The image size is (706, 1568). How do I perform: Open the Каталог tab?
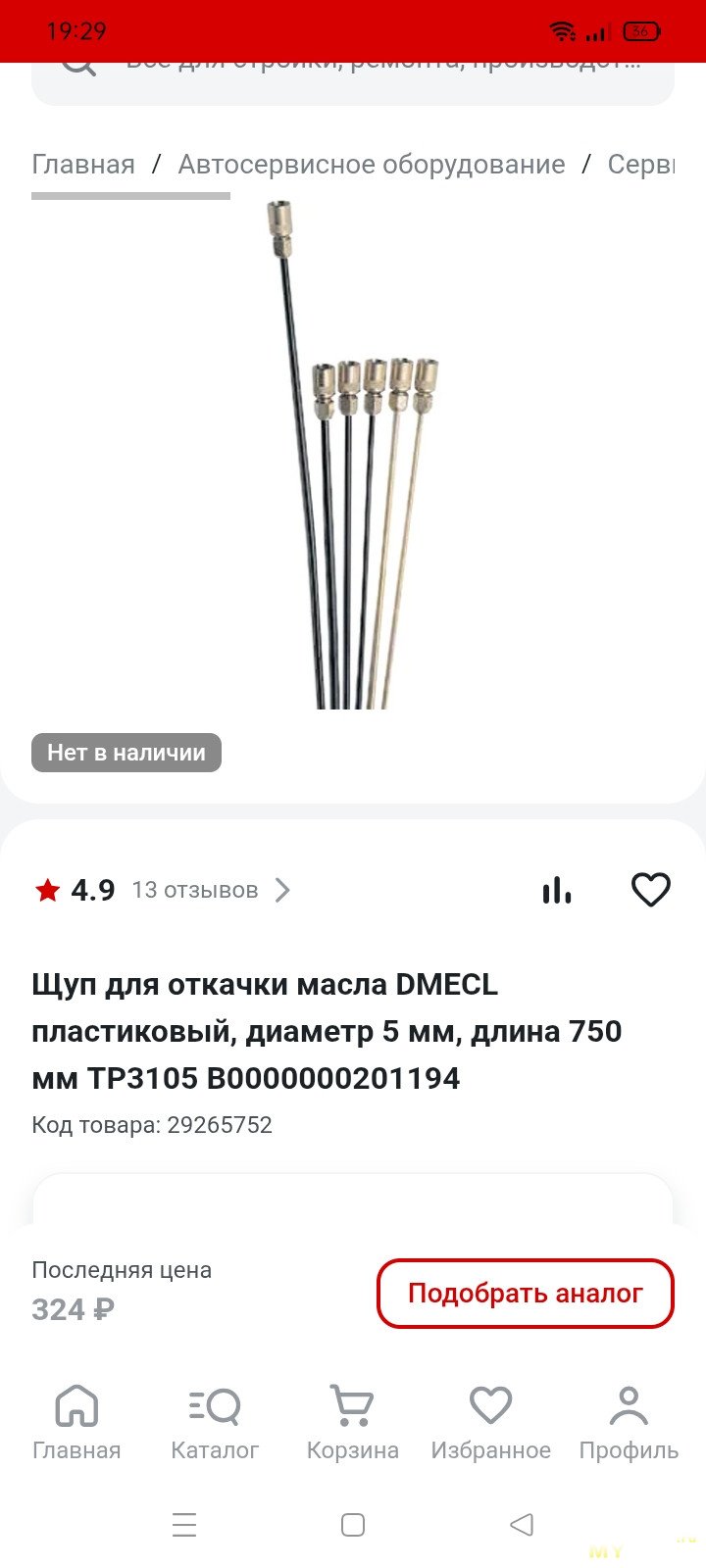coord(215,1423)
